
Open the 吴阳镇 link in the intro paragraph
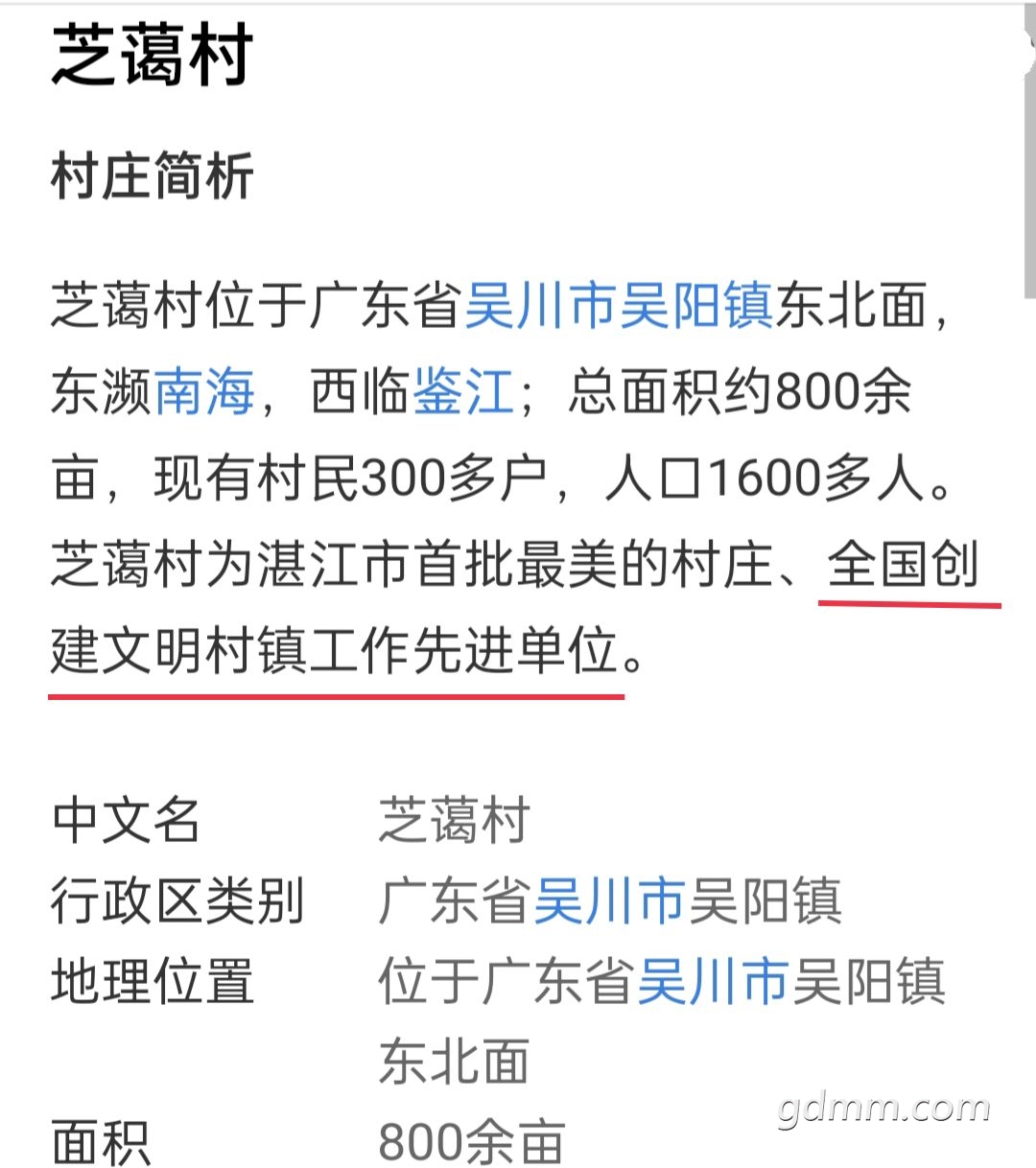coord(695,307)
